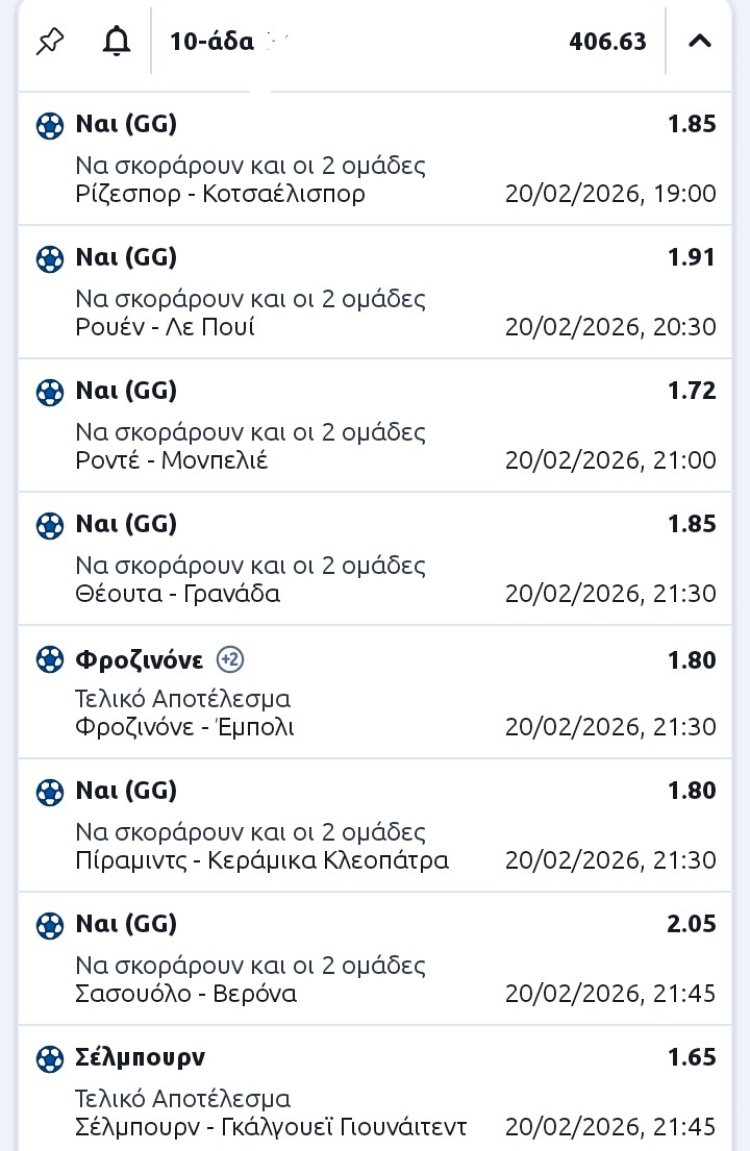Open the +2 badge next to Φροζινόνε
This screenshot has height=1151, width=750.
(230, 660)
